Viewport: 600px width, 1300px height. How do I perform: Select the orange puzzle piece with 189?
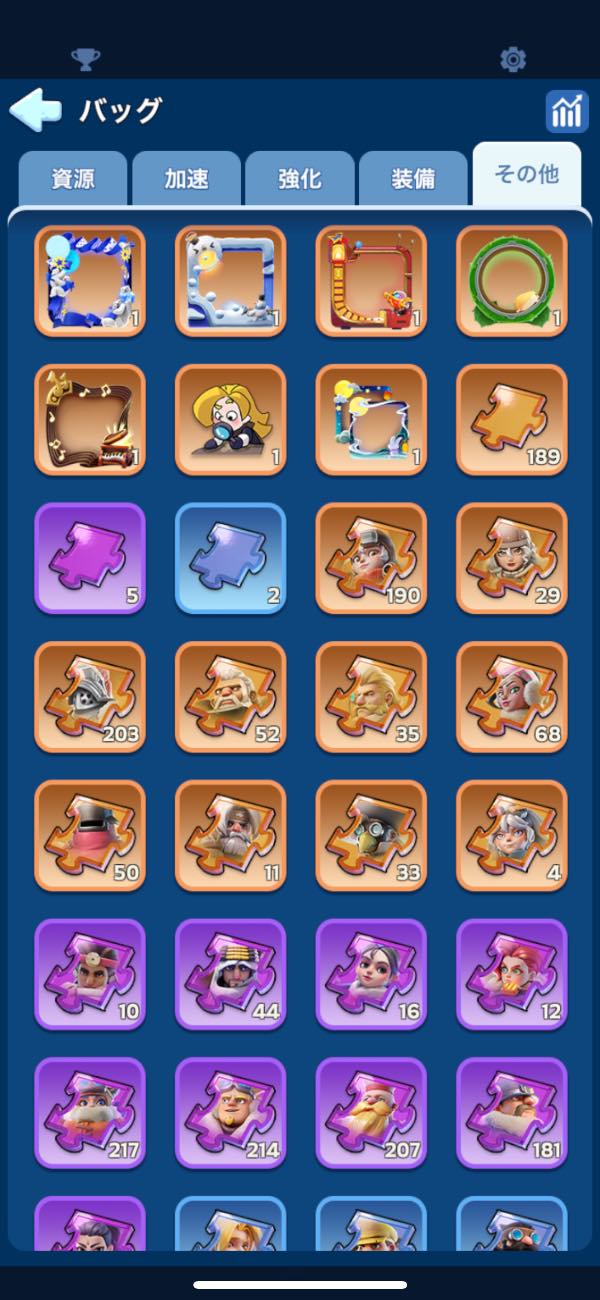coord(512,420)
